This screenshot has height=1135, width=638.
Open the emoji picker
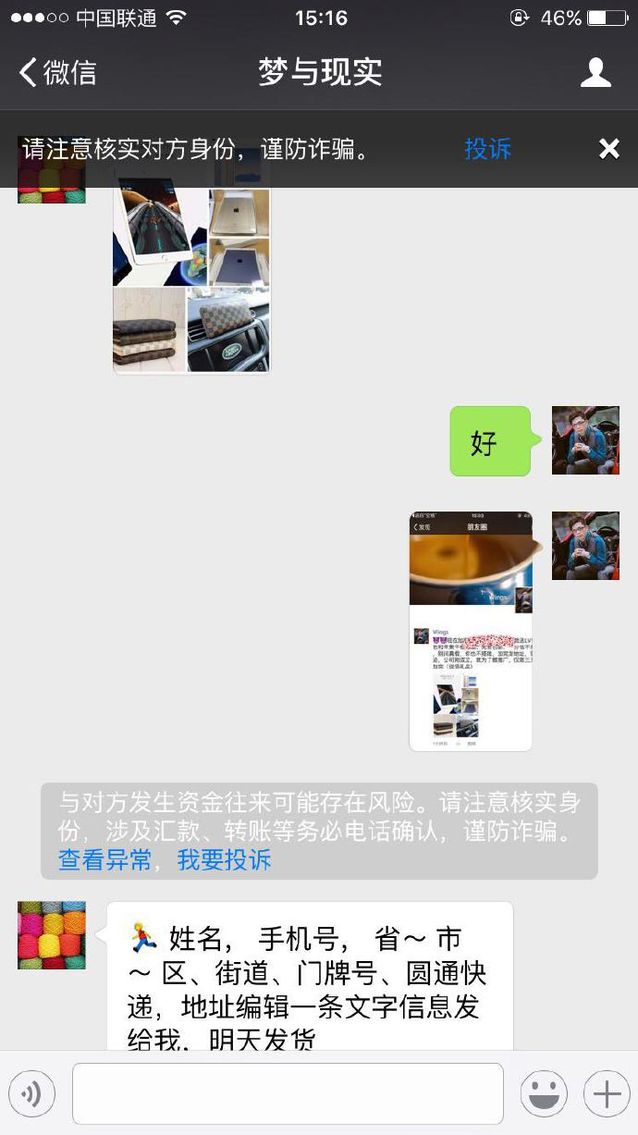(543, 1094)
